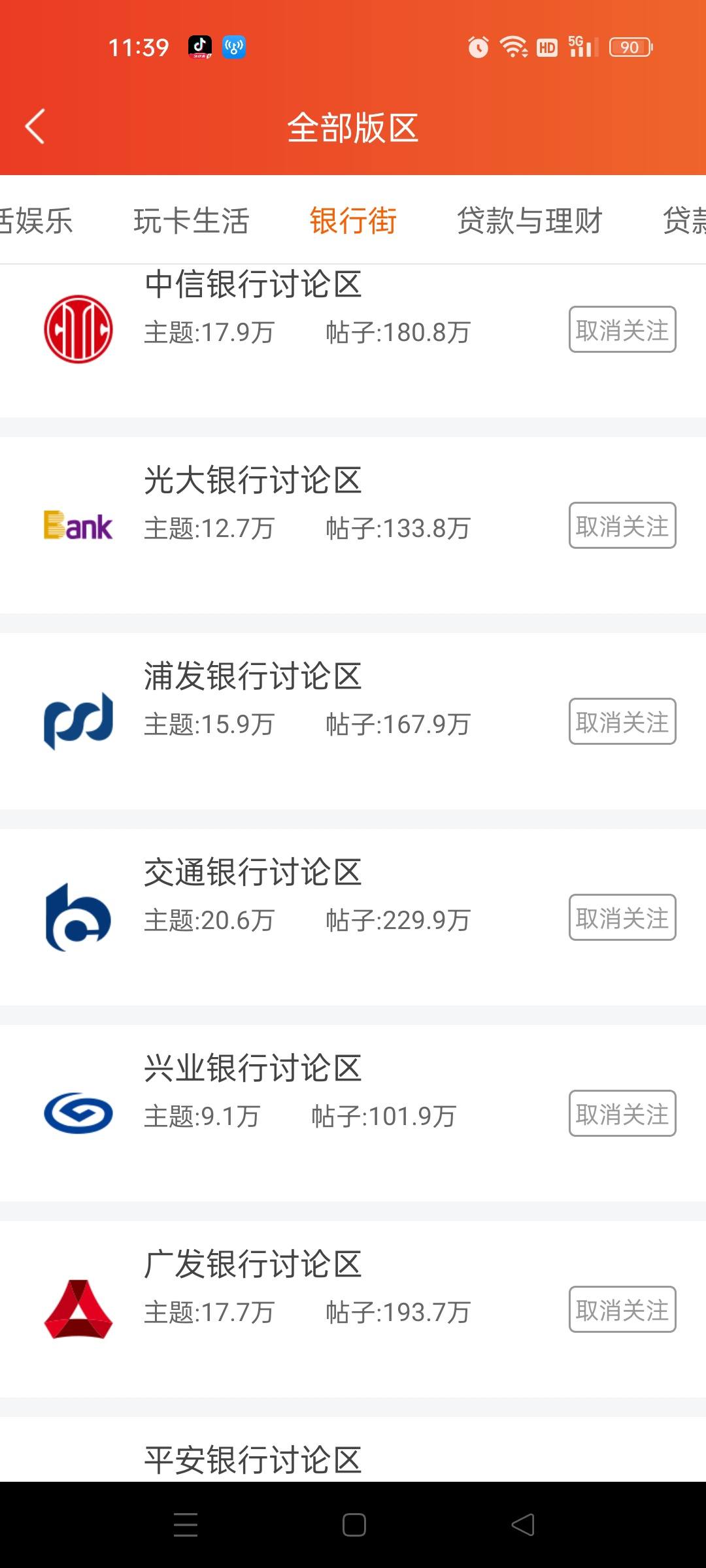
Task: Open 浦发银行讨论区 forum
Action: [353, 721]
